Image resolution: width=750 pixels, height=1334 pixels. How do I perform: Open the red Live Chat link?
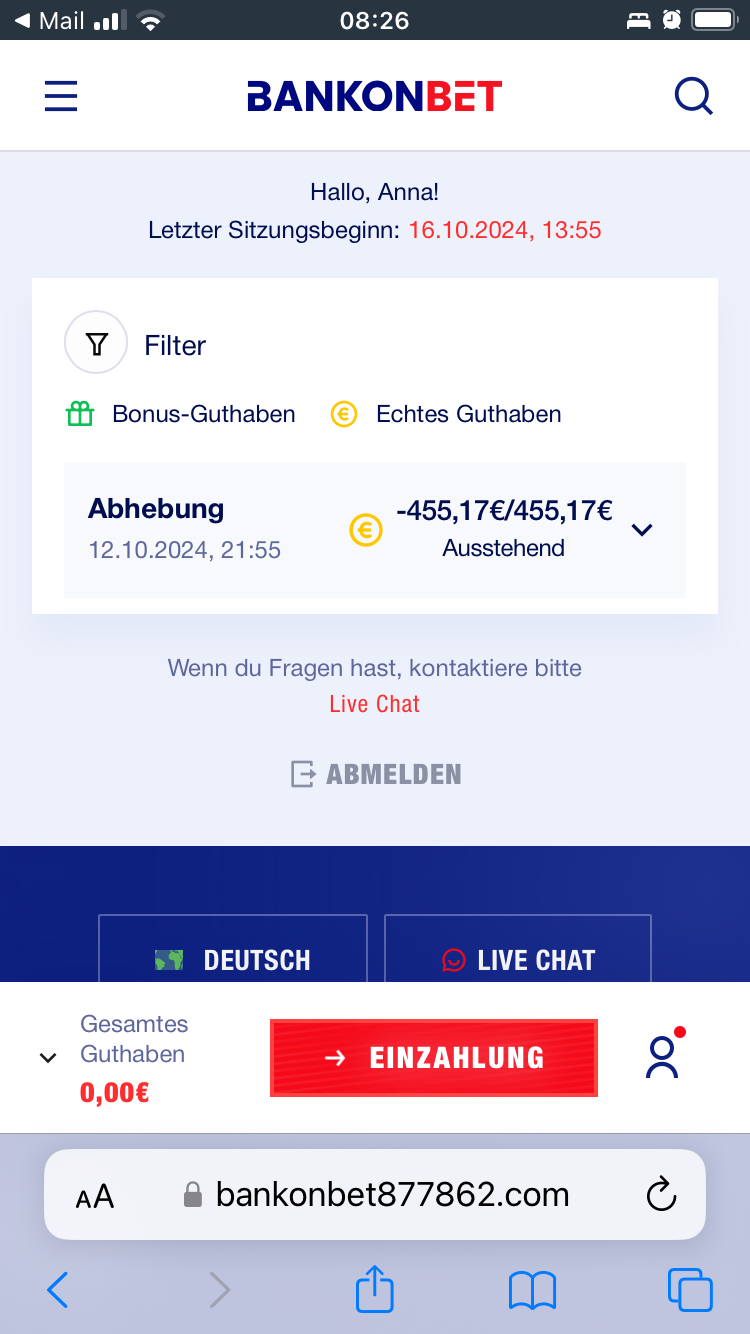374,704
